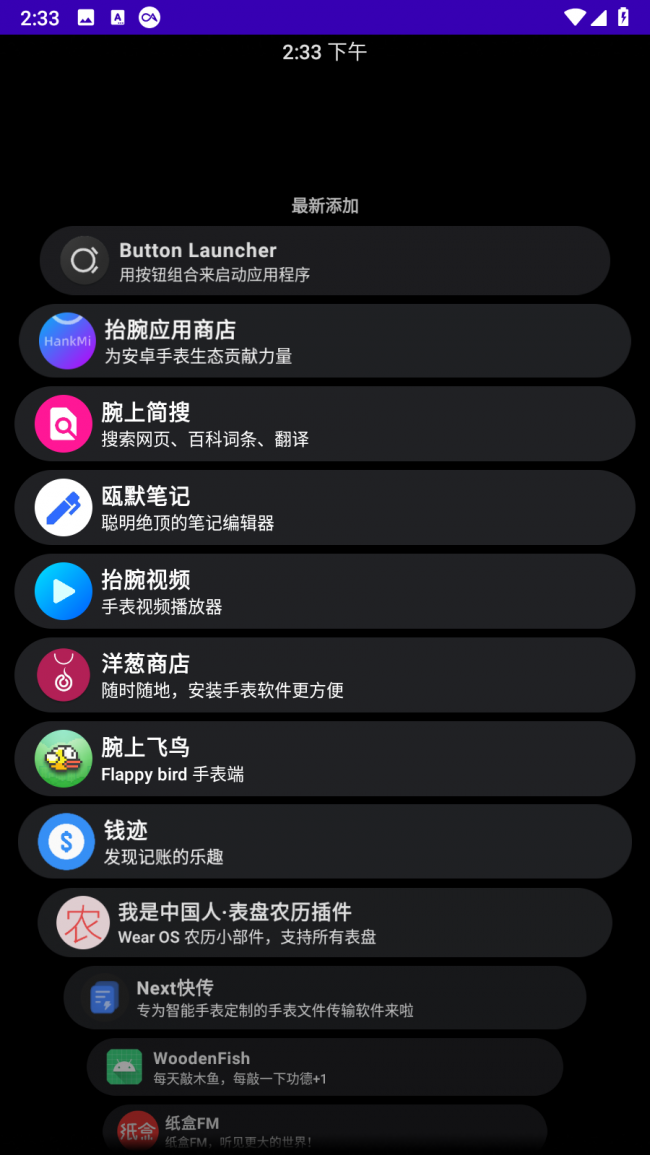Open the 洋葱商店 store entry
The height and width of the screenshot is (1155, 650).
tap(324, 675)
